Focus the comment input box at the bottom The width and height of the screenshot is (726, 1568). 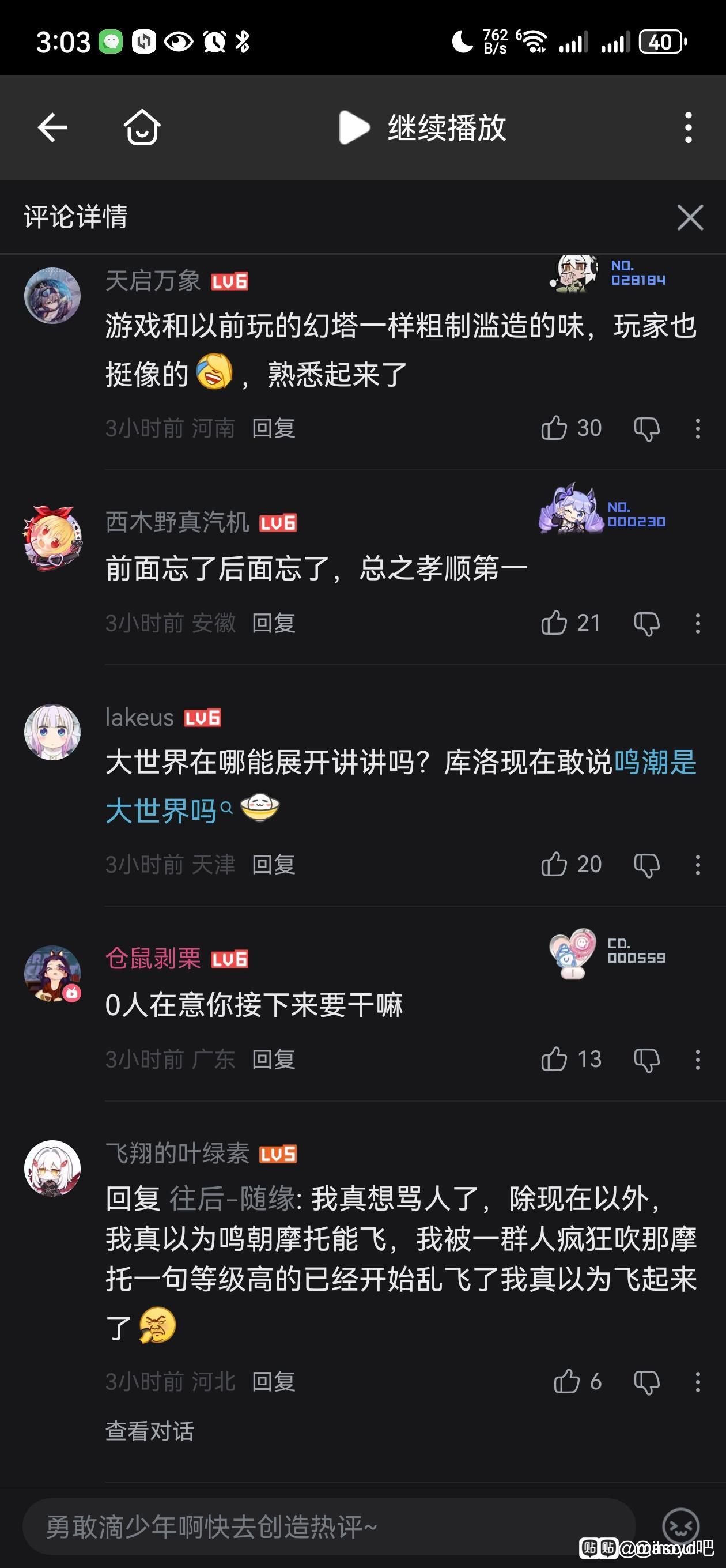tap(328, 1527)
